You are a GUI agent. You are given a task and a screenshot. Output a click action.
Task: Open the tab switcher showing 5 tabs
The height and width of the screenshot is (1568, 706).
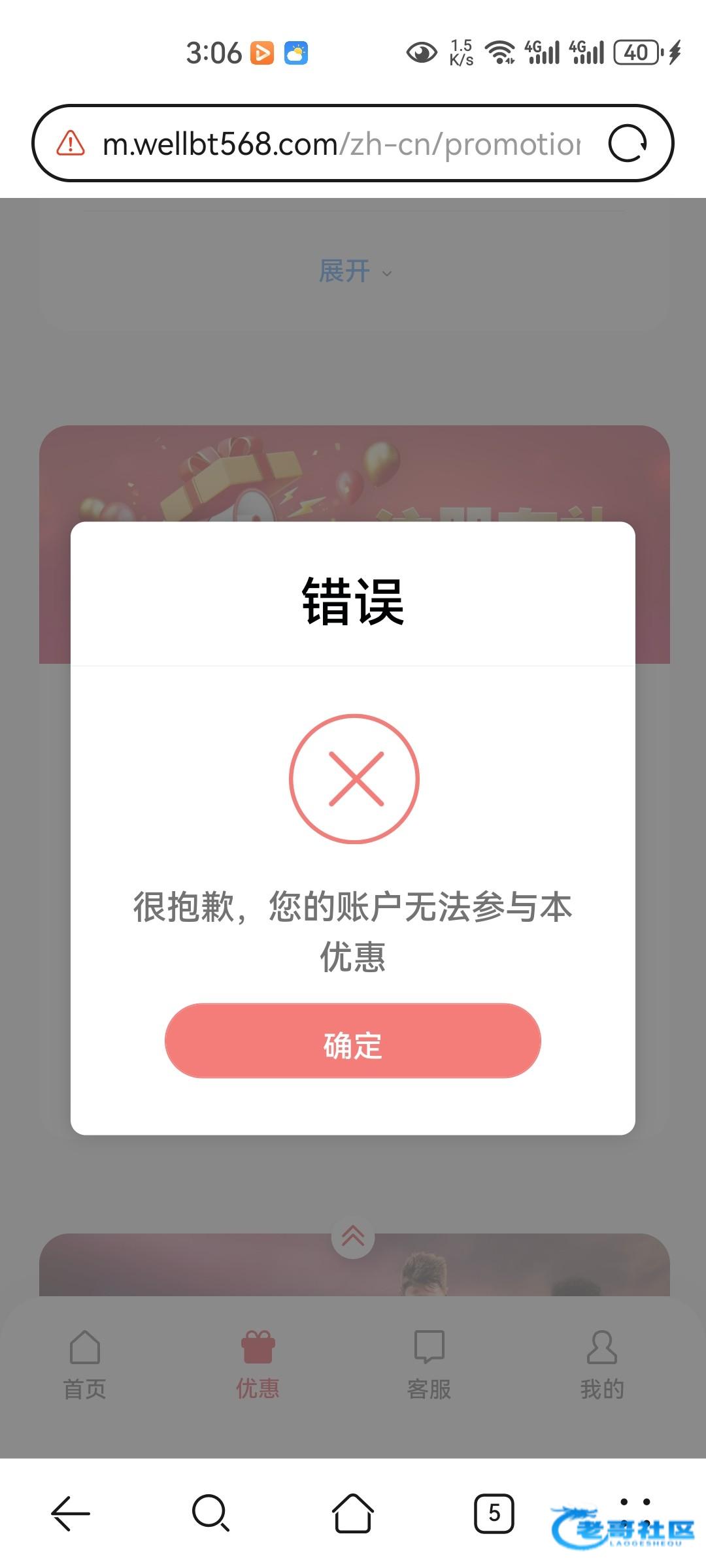tap(494, 1513)
